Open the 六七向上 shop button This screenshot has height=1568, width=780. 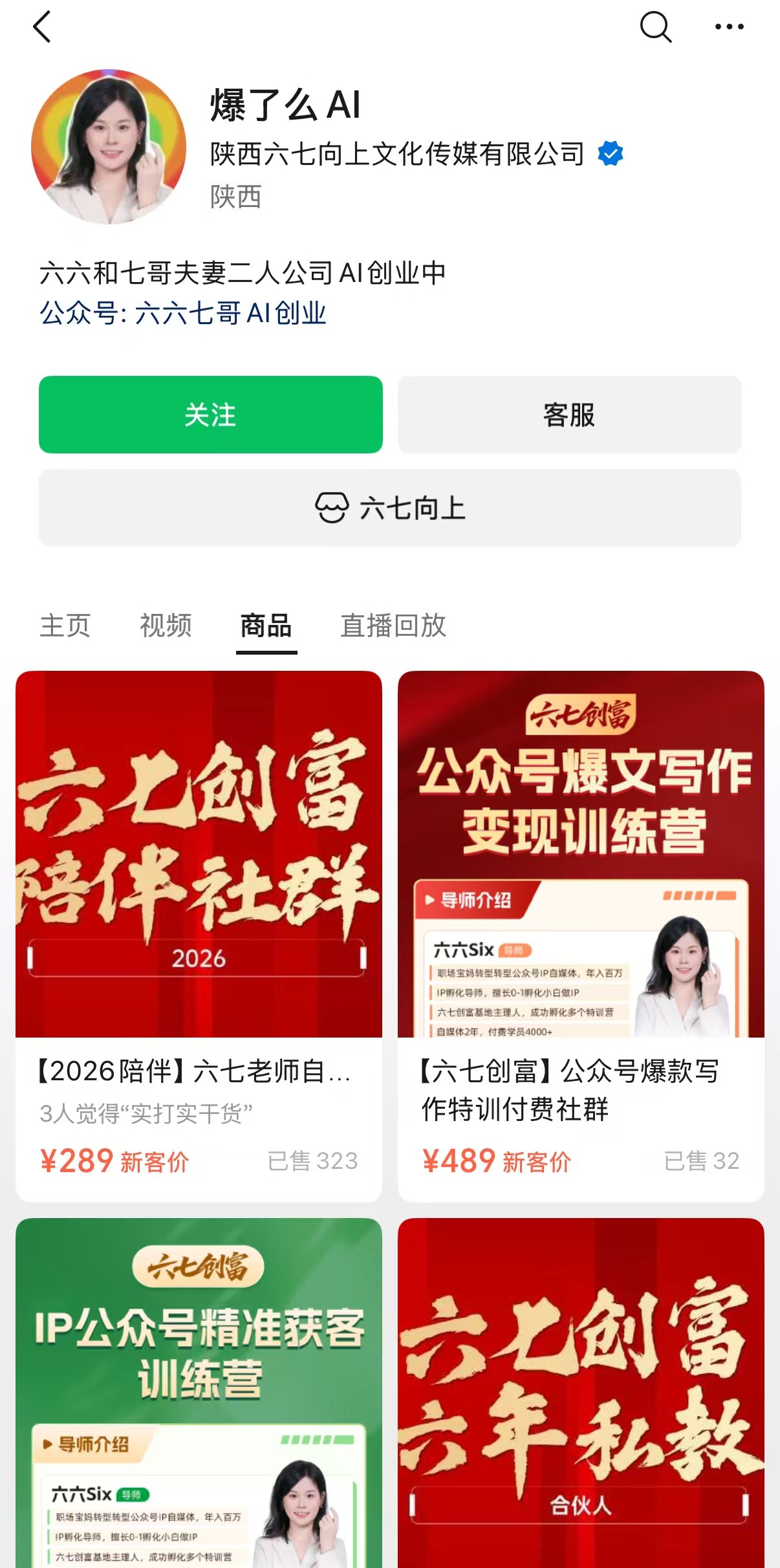pos(390,508)
